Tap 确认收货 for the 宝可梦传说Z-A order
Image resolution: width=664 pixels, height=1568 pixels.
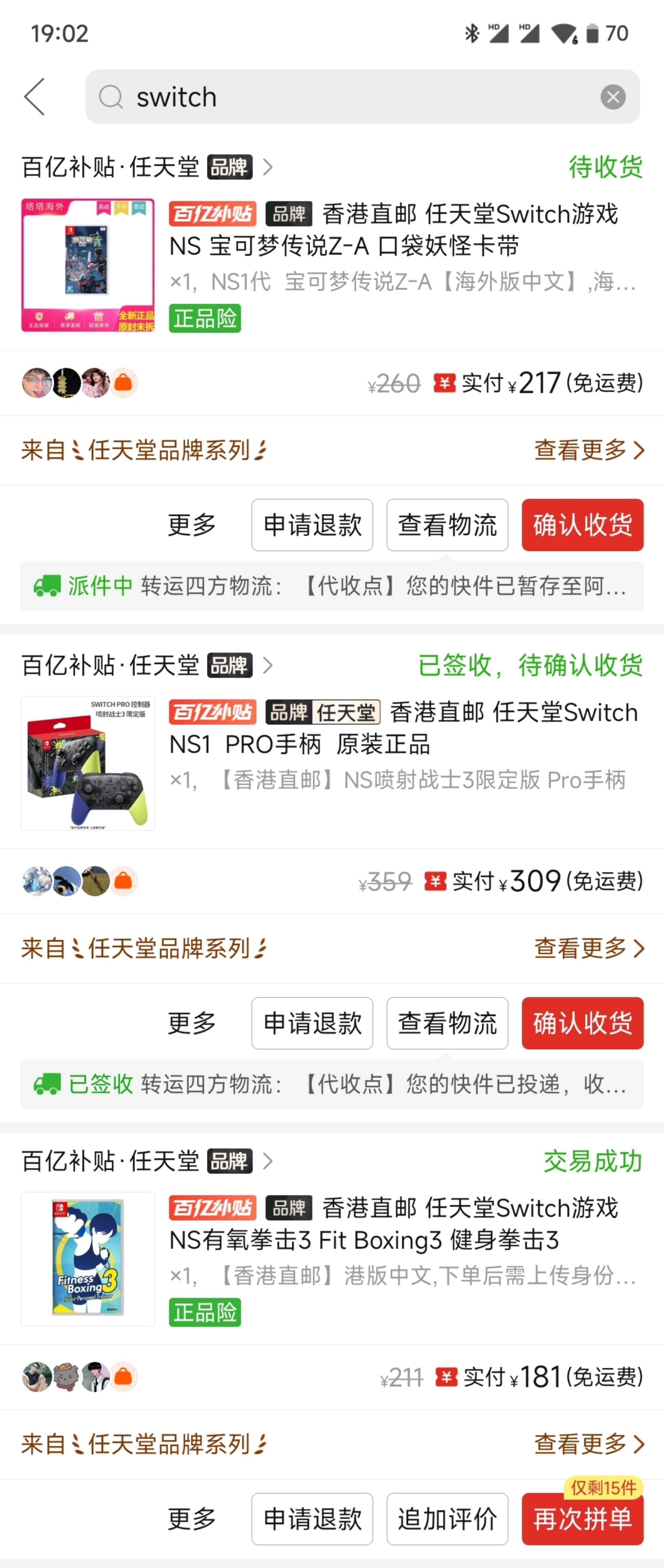point(582,525)
